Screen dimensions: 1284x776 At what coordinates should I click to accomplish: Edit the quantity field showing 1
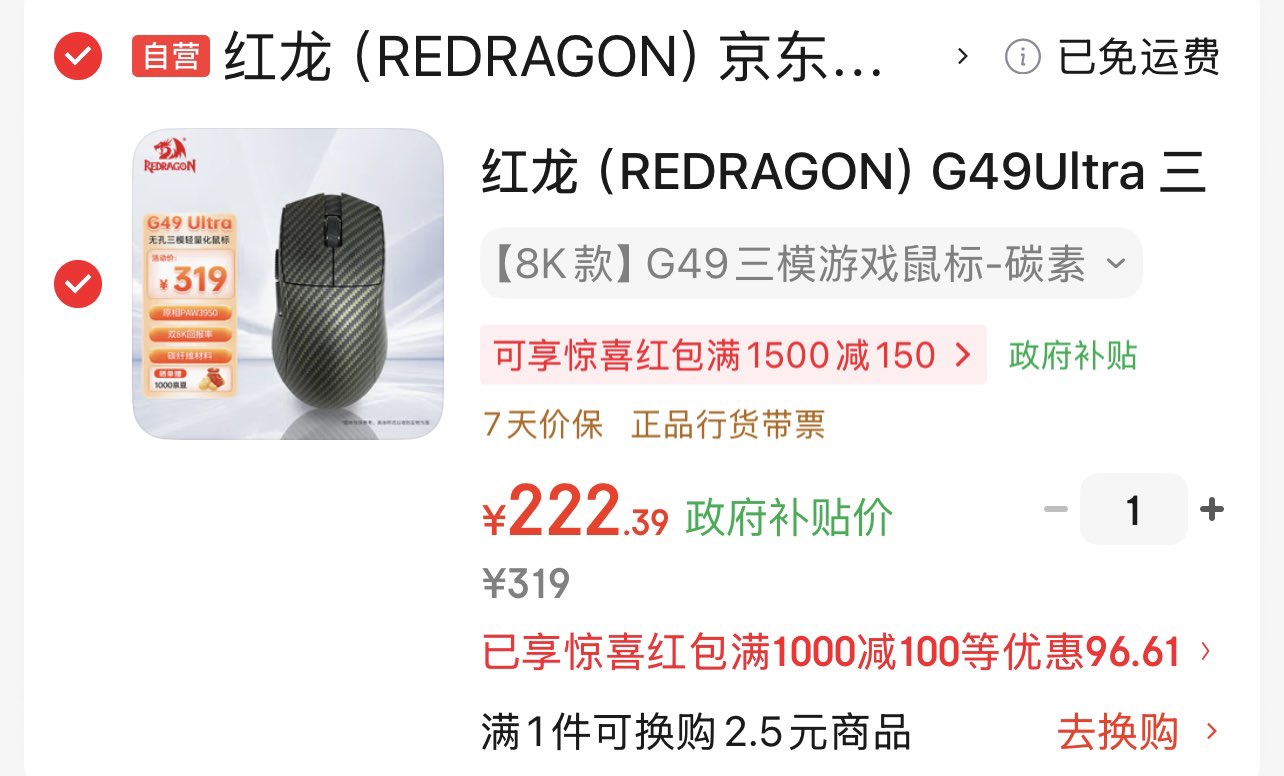click(x=1132, y=510)
